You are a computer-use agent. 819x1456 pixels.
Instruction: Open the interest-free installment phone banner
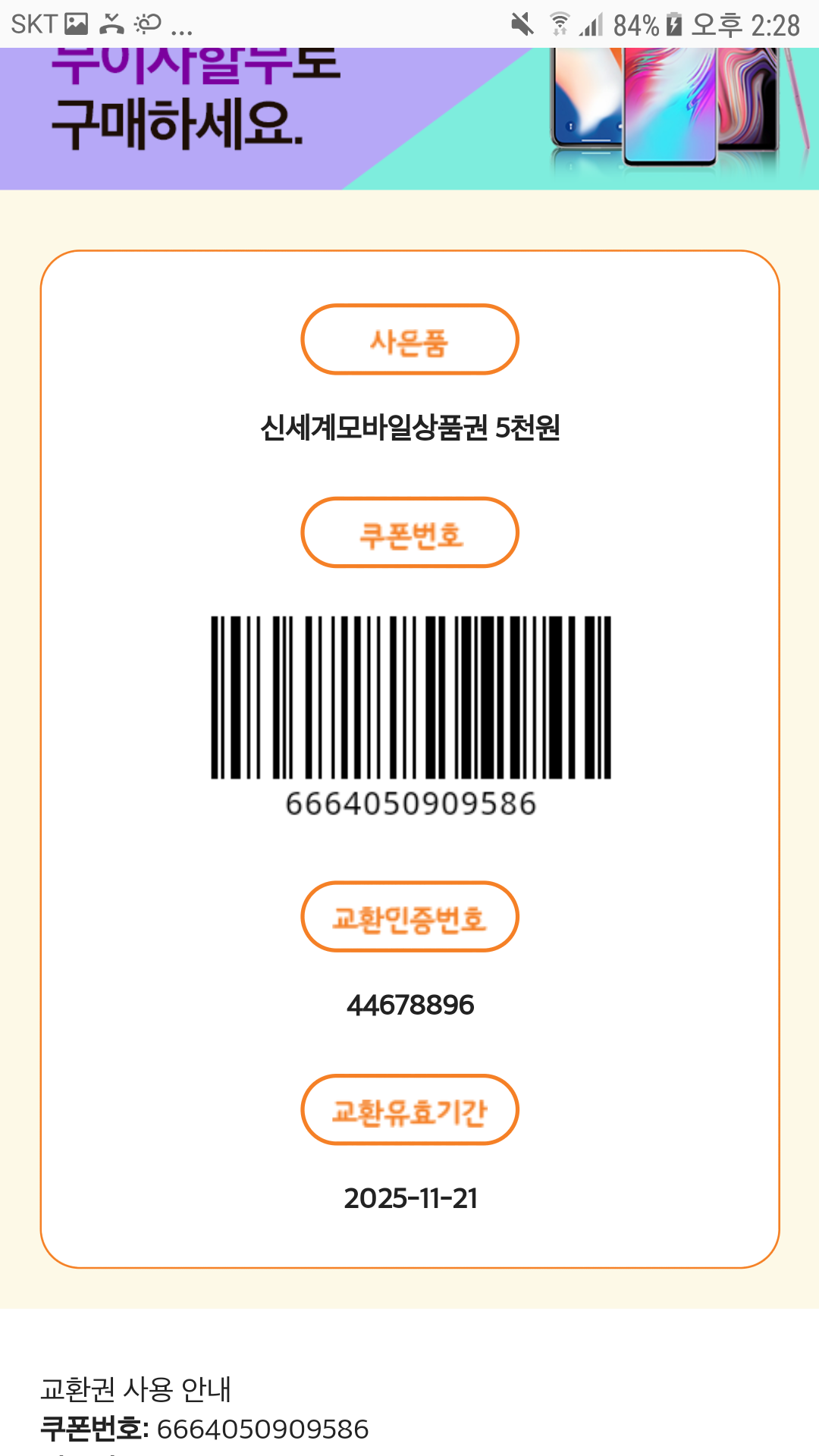pos(409,119)
